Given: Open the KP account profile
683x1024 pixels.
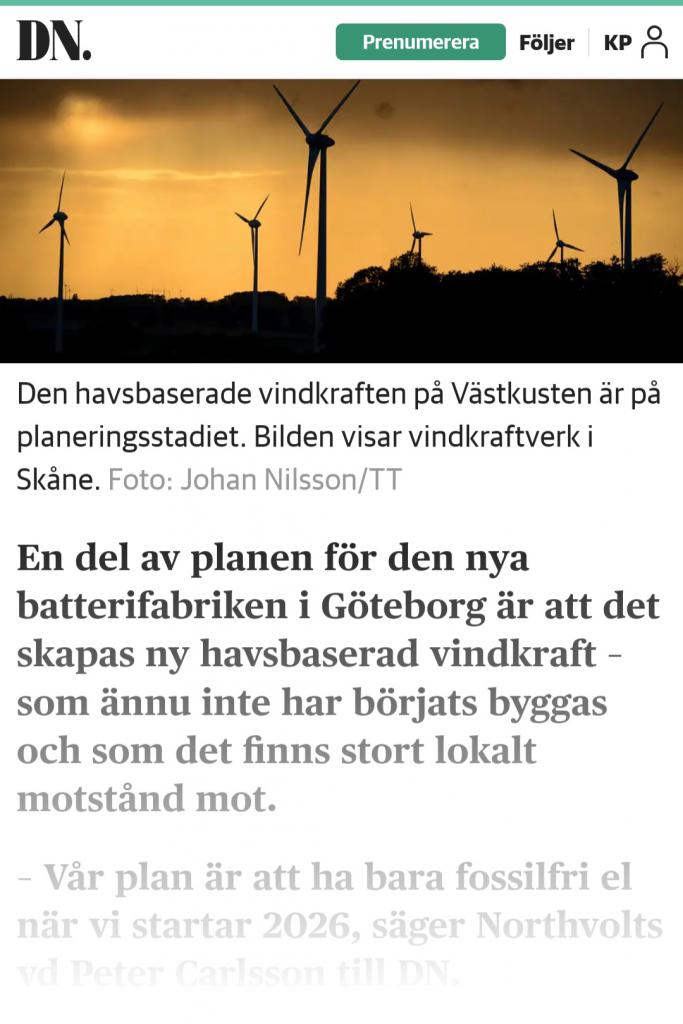Looking at the screenshot, I should coord(636,43).
